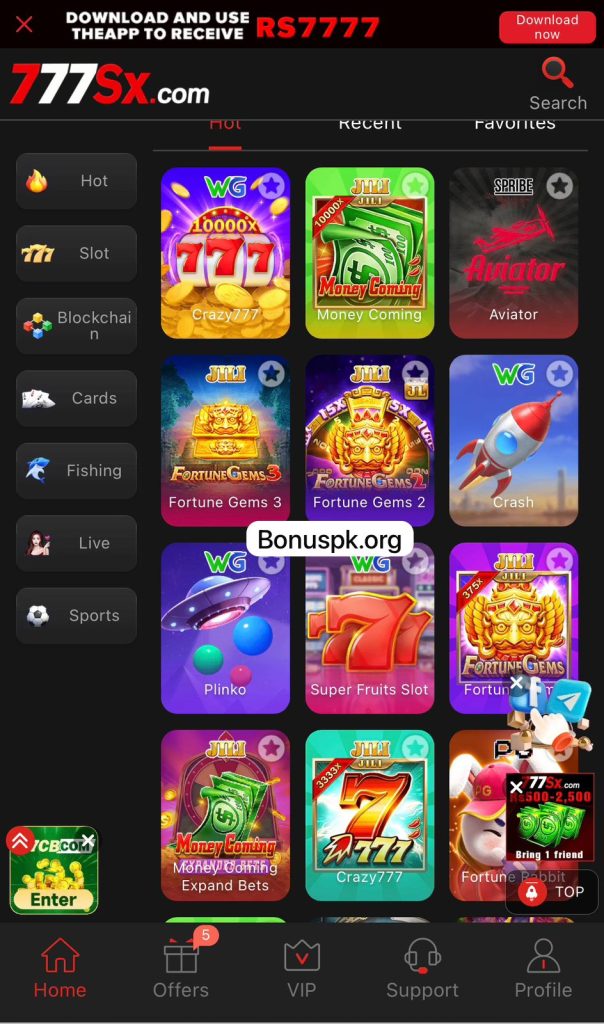This screenshot has width=604, height=1024.
Task: Open the Fishing category
Action: (x=77, y=470)
